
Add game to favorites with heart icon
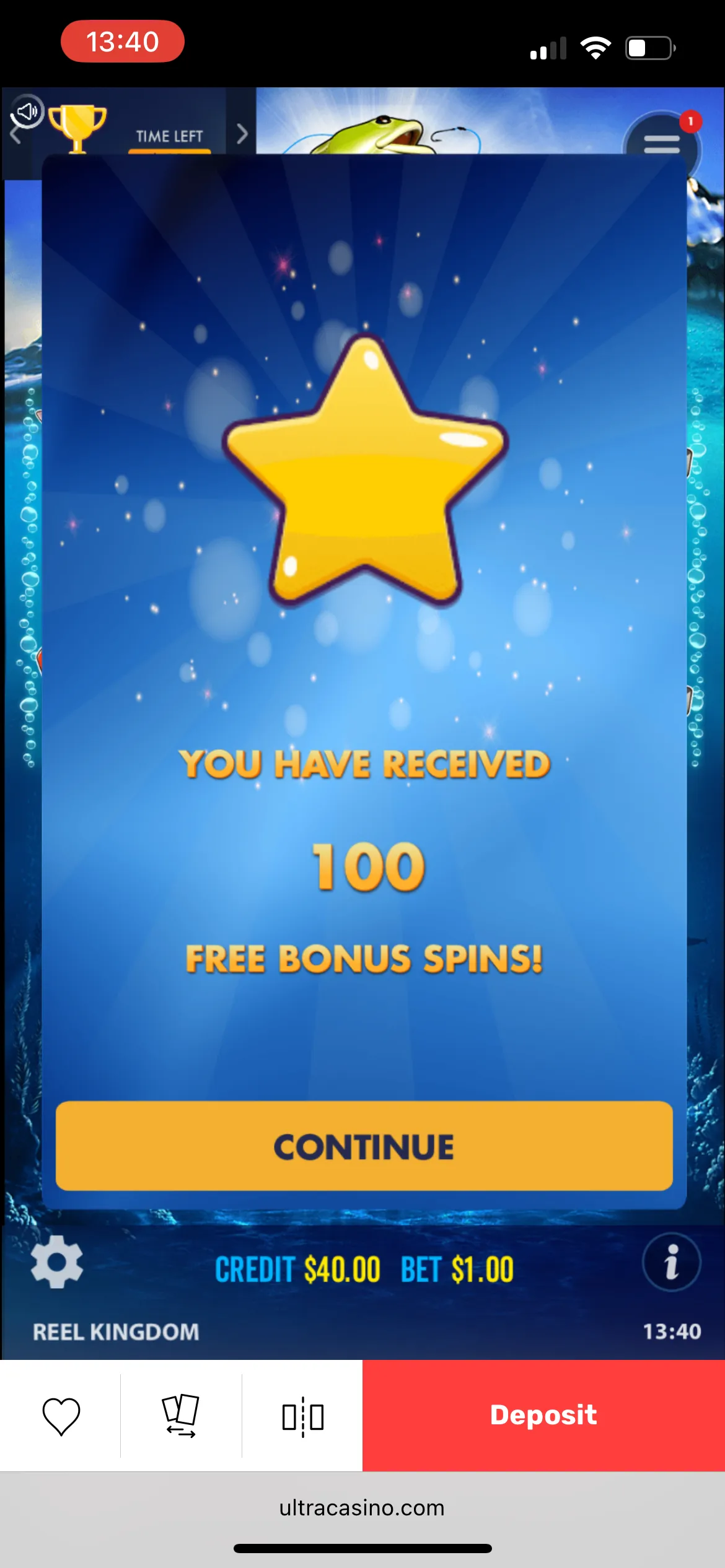tap(61, 1416)
